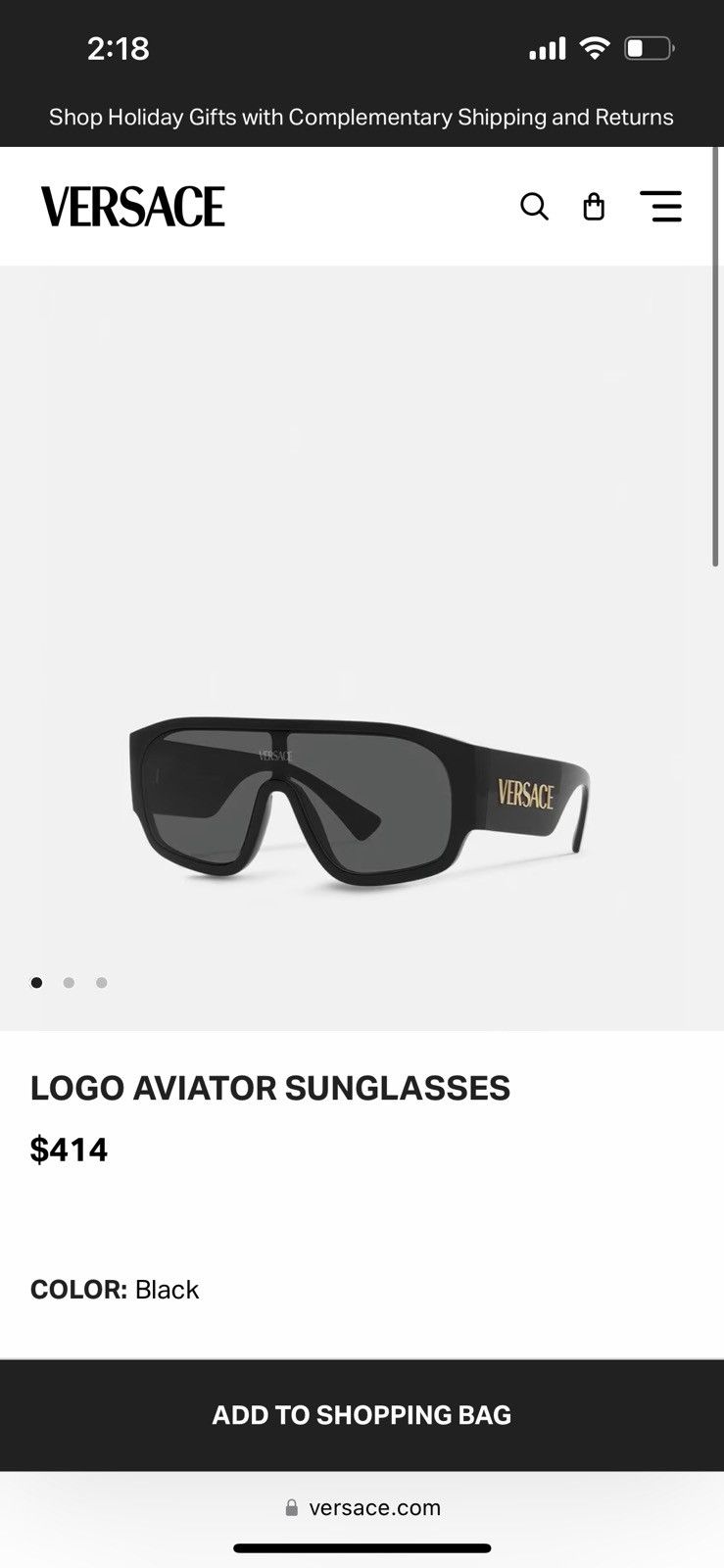
Task: Tap the 2:18 clock in status bar
Action: 118,47
